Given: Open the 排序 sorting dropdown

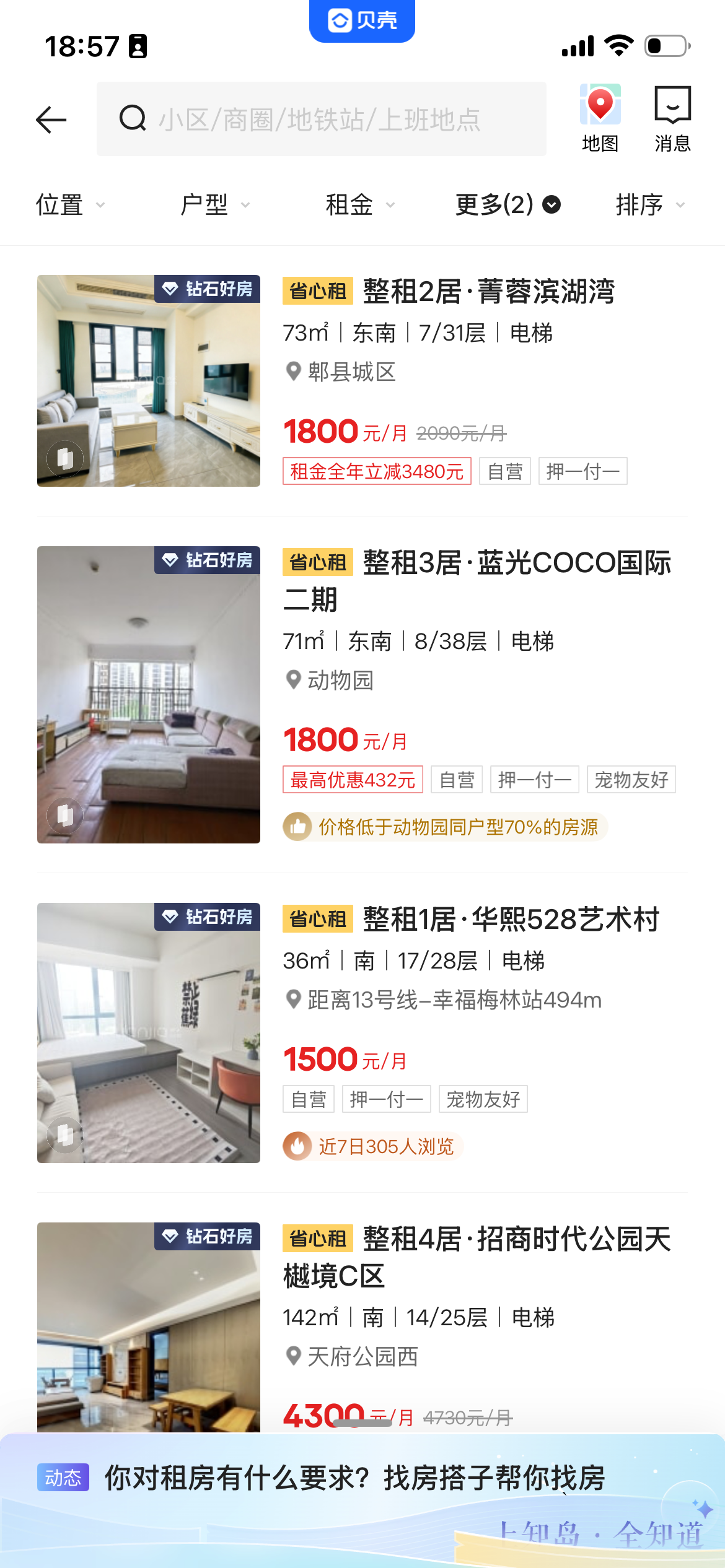Looking at the screenshot, I should click(650, 204).
